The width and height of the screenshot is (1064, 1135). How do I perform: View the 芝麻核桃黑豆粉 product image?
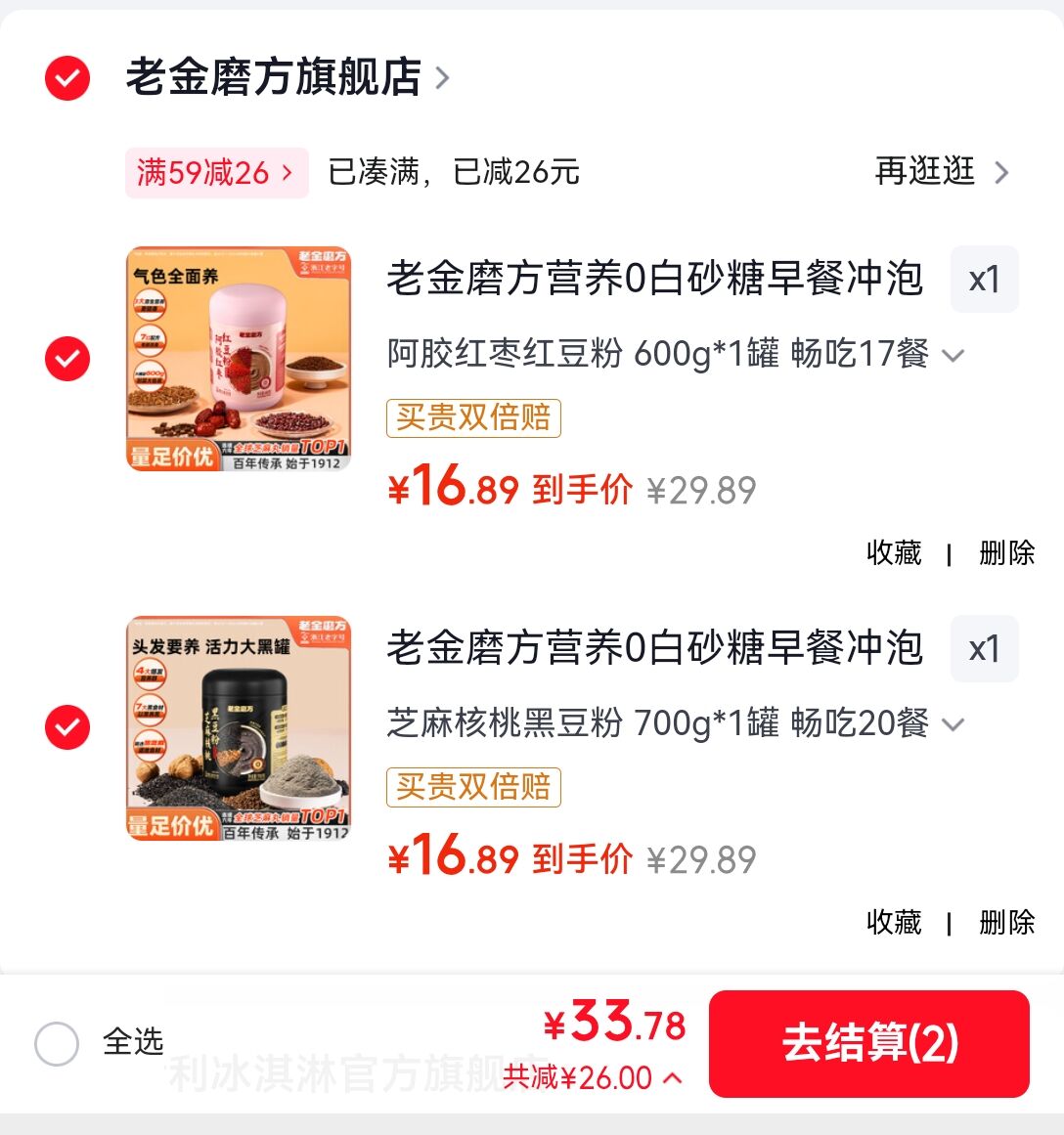click(x=239, y=727)
